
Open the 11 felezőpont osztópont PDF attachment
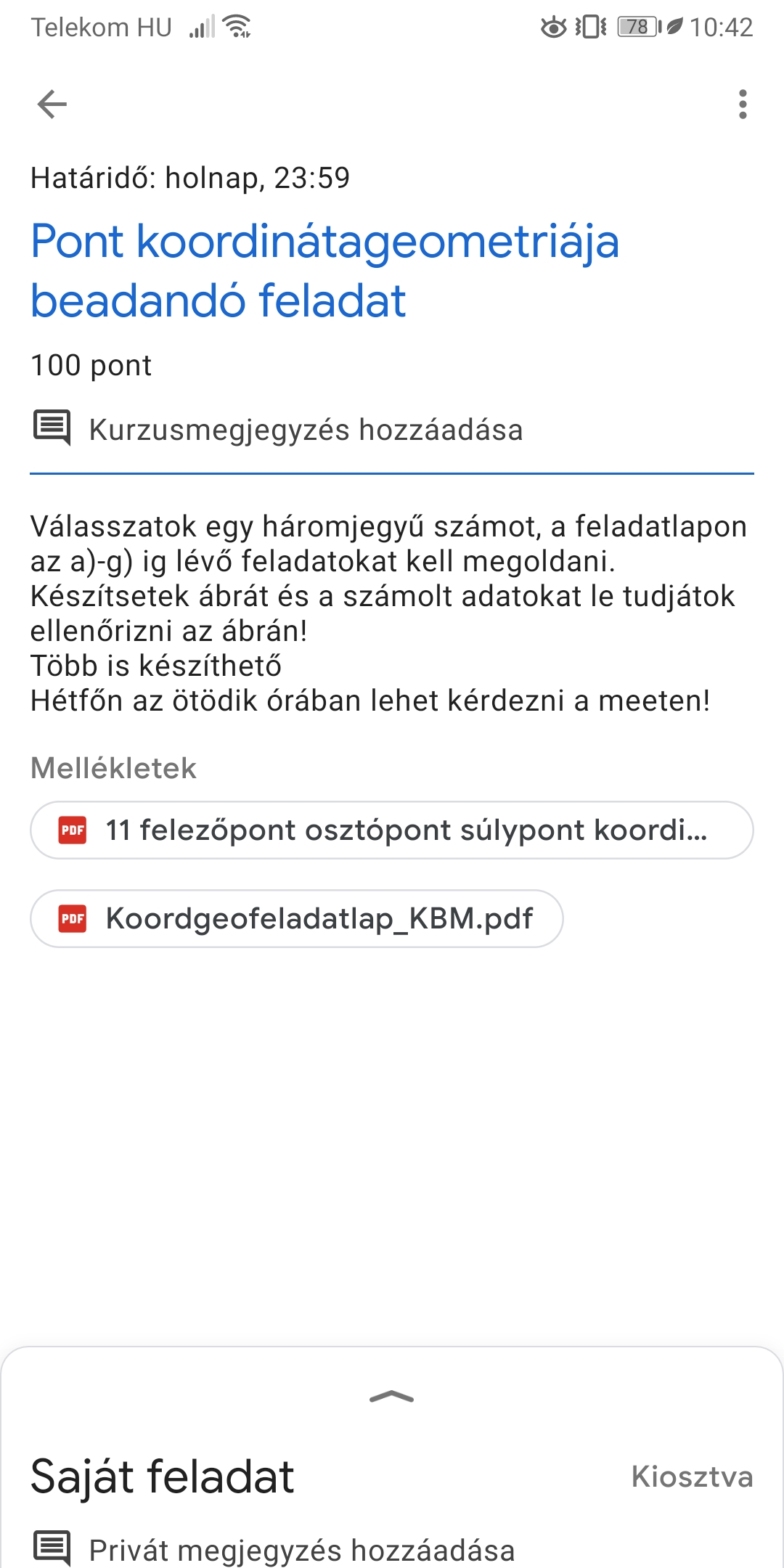[x=392, y=830]
